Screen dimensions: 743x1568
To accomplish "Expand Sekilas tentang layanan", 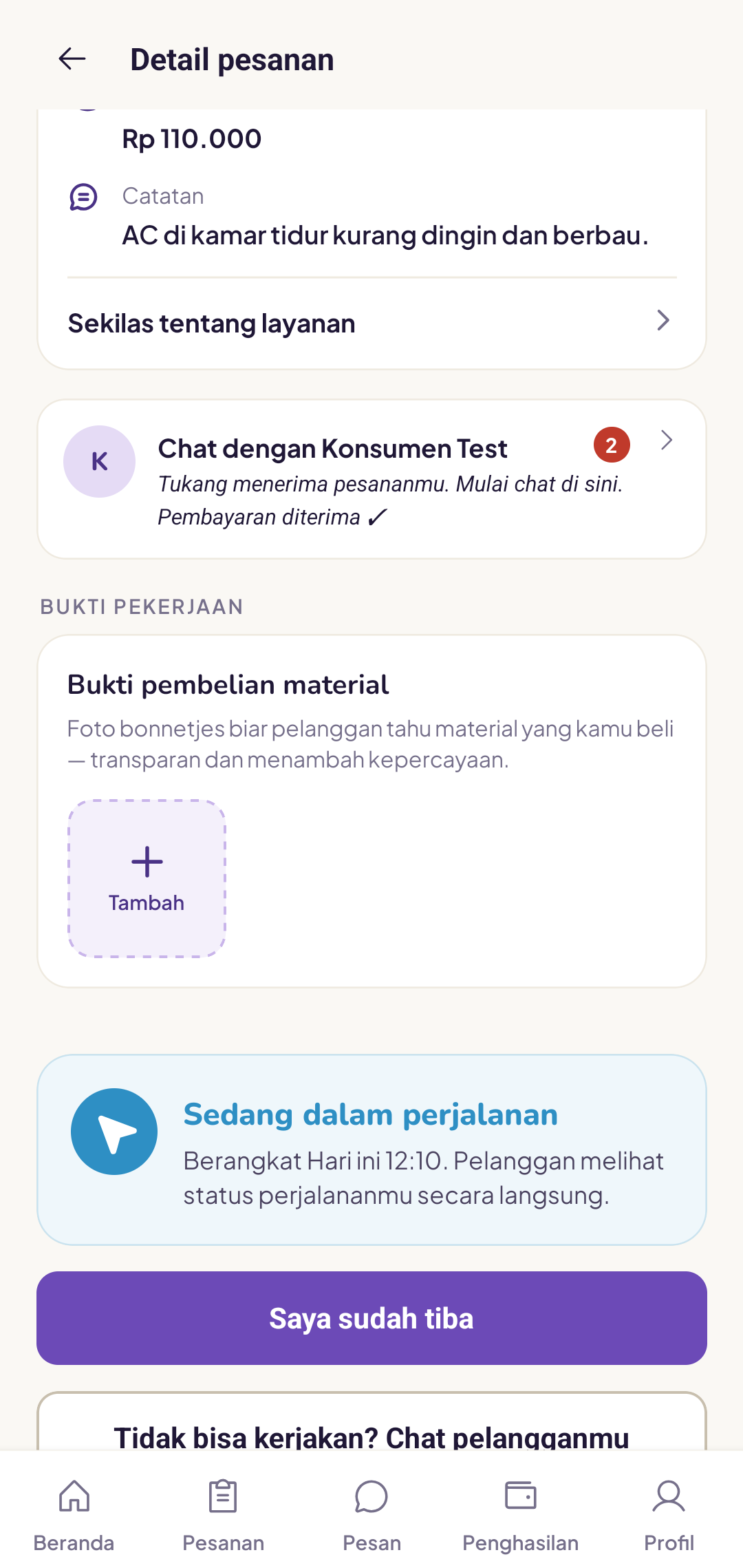I will pos(371,323).
